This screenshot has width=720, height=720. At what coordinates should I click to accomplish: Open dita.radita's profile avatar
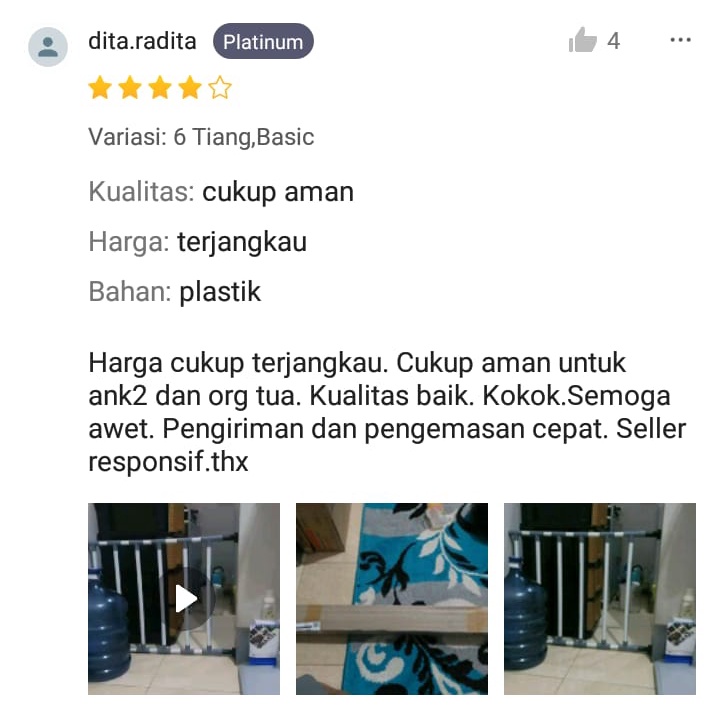point(48,46)
